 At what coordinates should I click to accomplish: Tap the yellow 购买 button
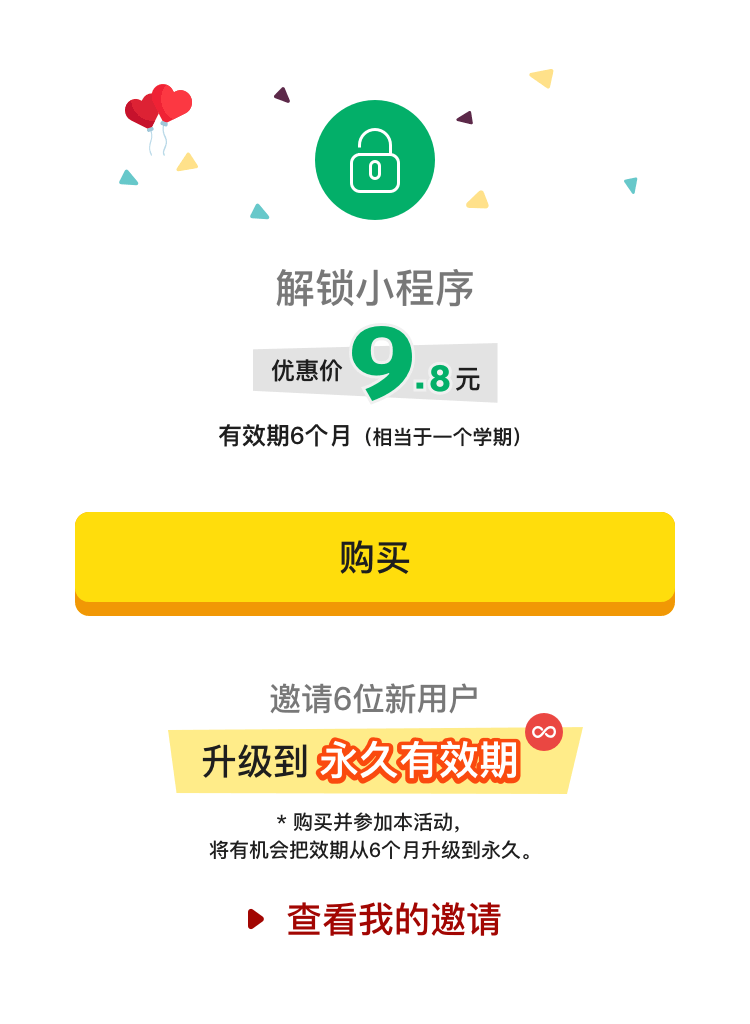coord(375,558)
